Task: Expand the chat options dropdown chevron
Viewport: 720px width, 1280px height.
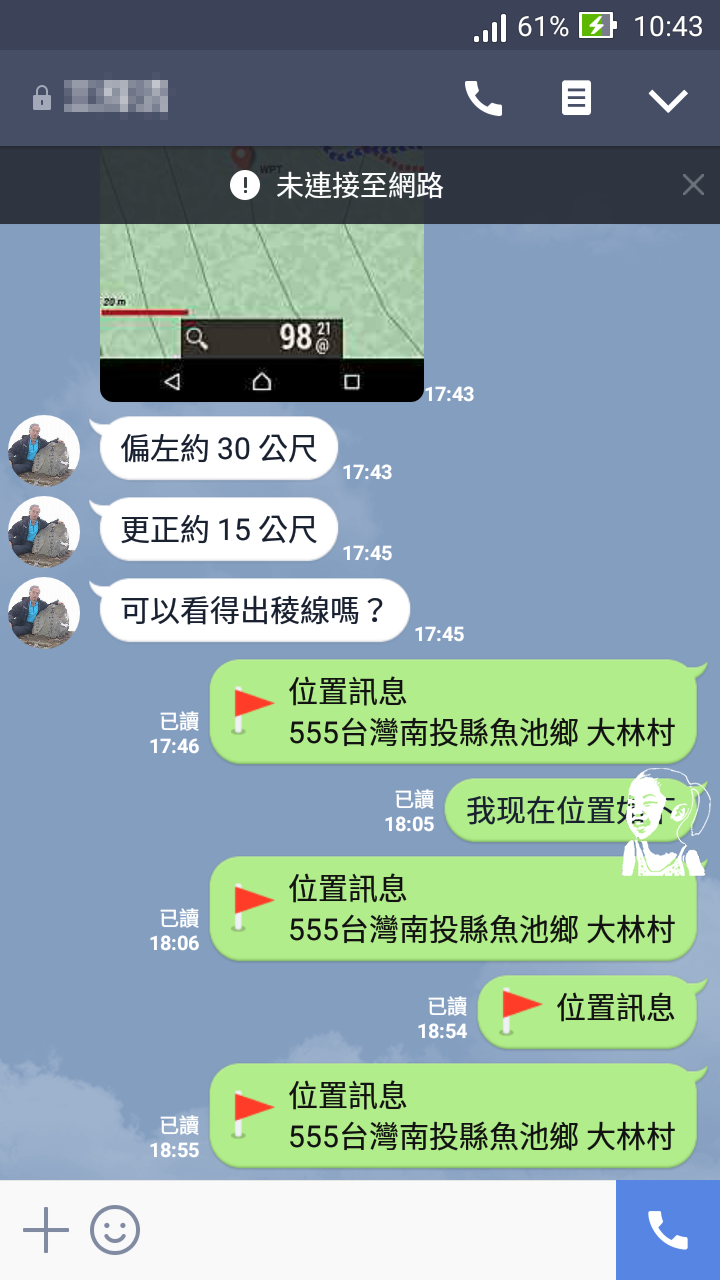Action: (667, 100)
